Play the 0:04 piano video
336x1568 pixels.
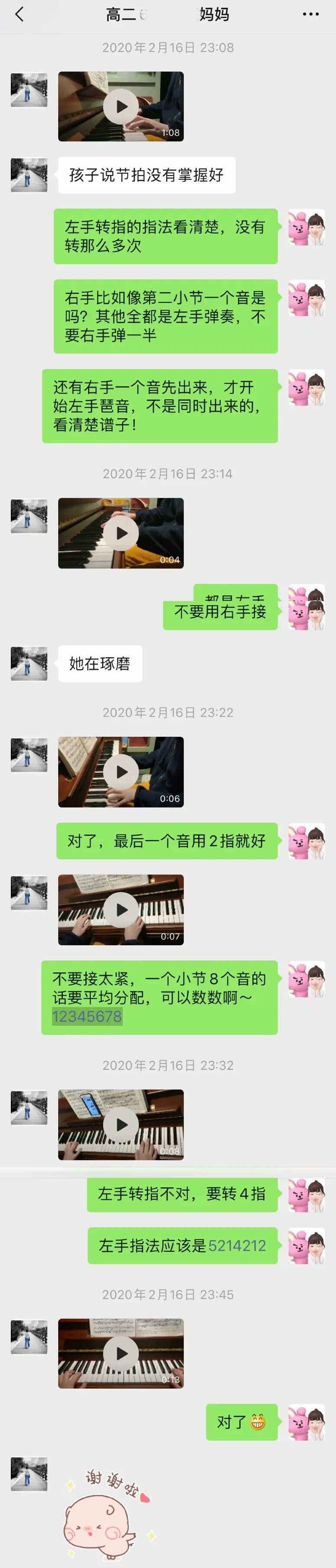121,533
